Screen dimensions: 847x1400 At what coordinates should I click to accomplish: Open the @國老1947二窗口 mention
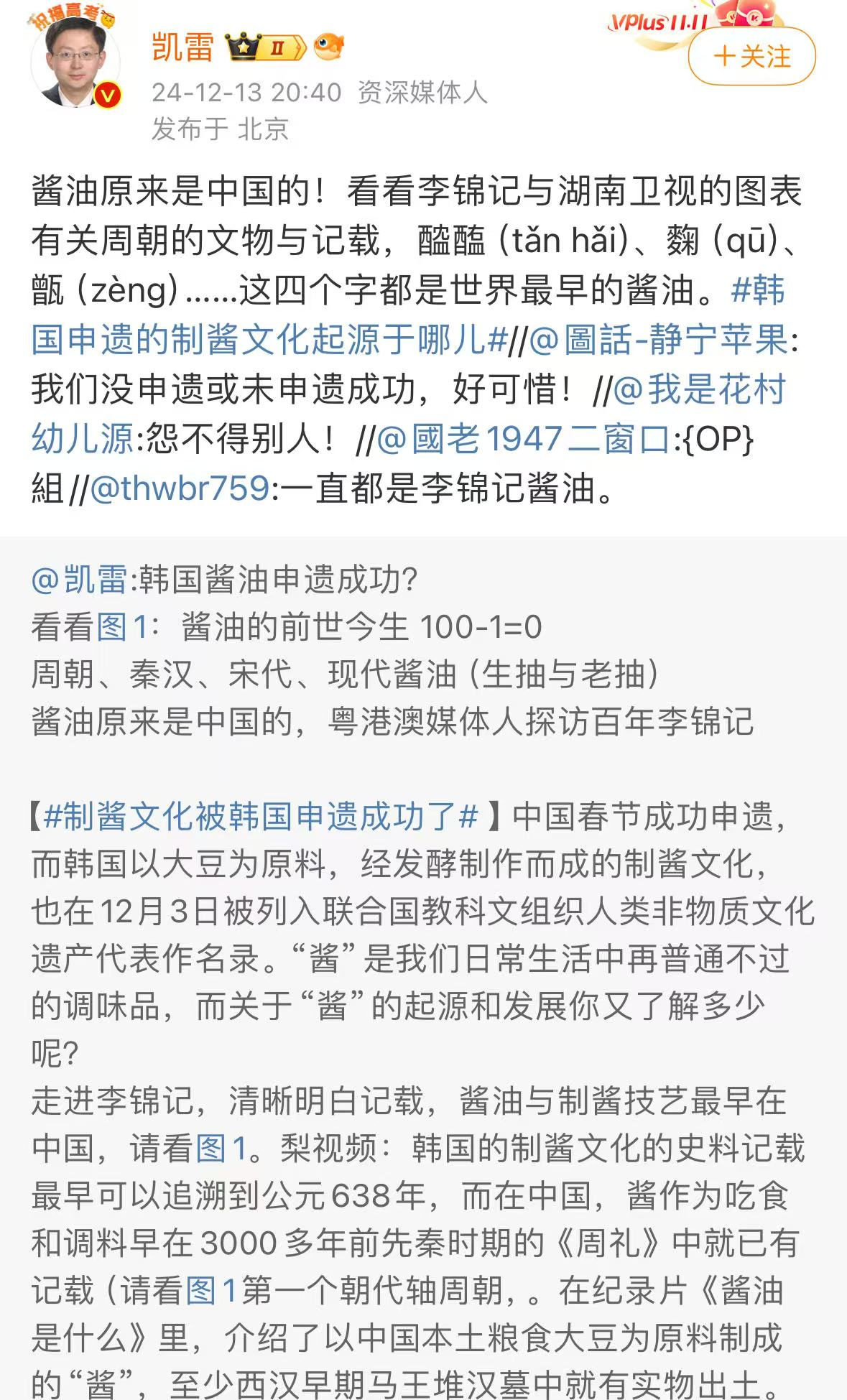[524, 438]
